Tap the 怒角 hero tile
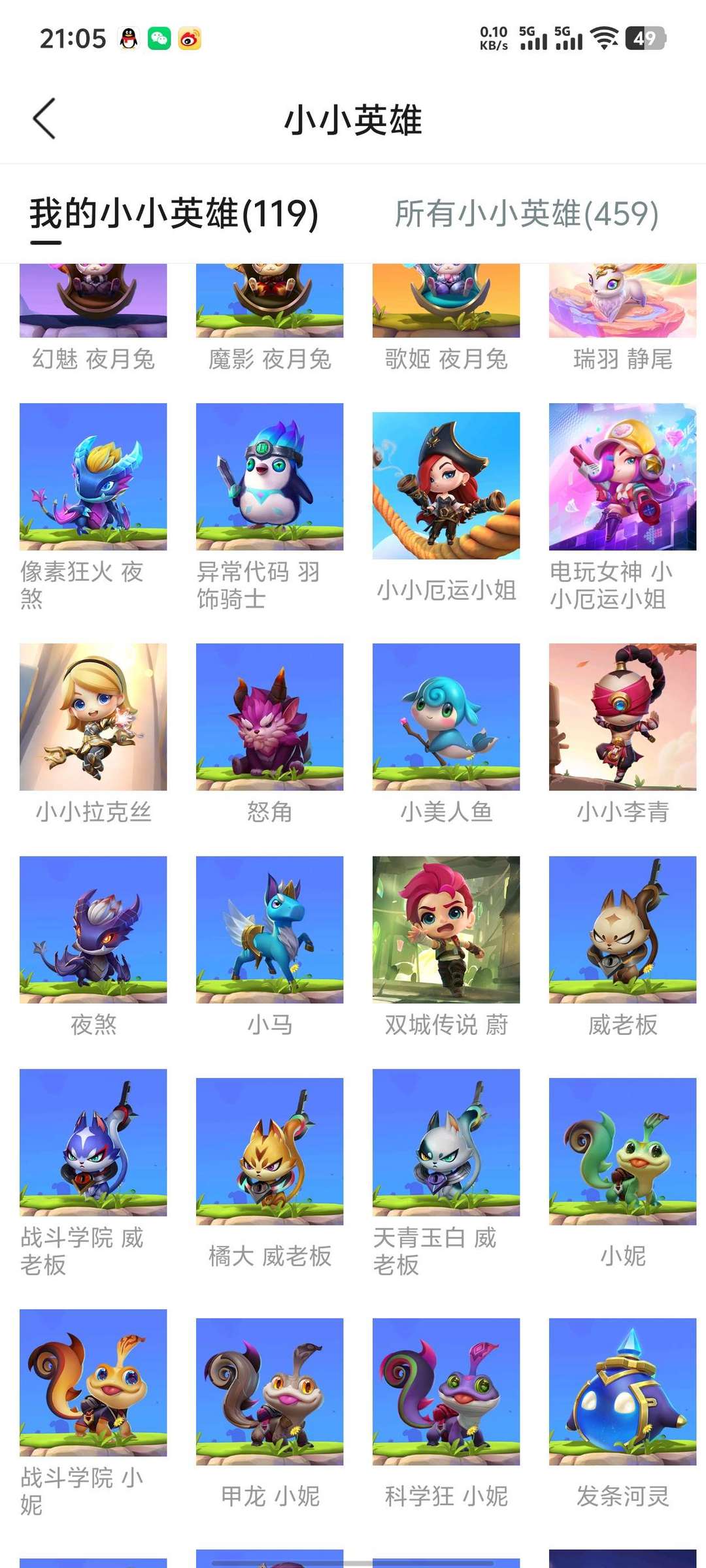Screen dimensions: 706x1568 pyautogui.click(x=269, y=734)
